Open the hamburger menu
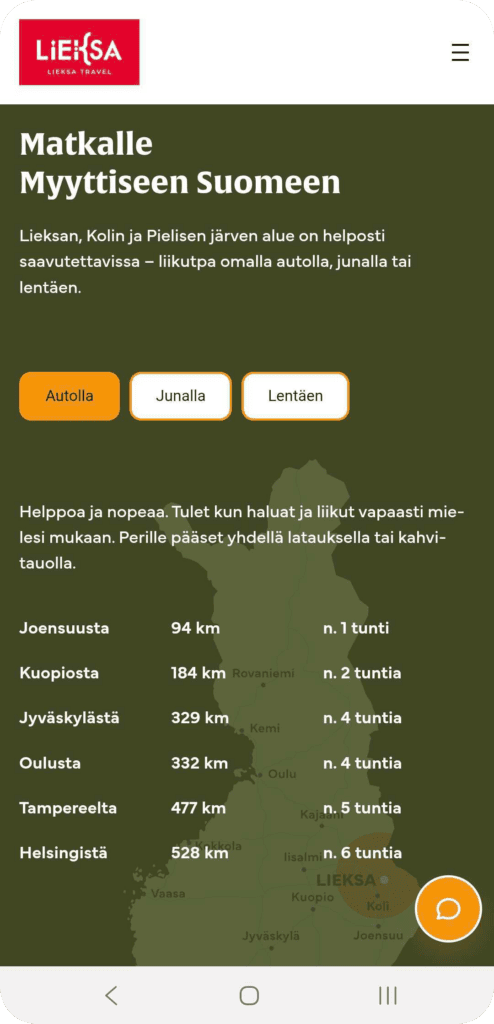 coord(460,52)
